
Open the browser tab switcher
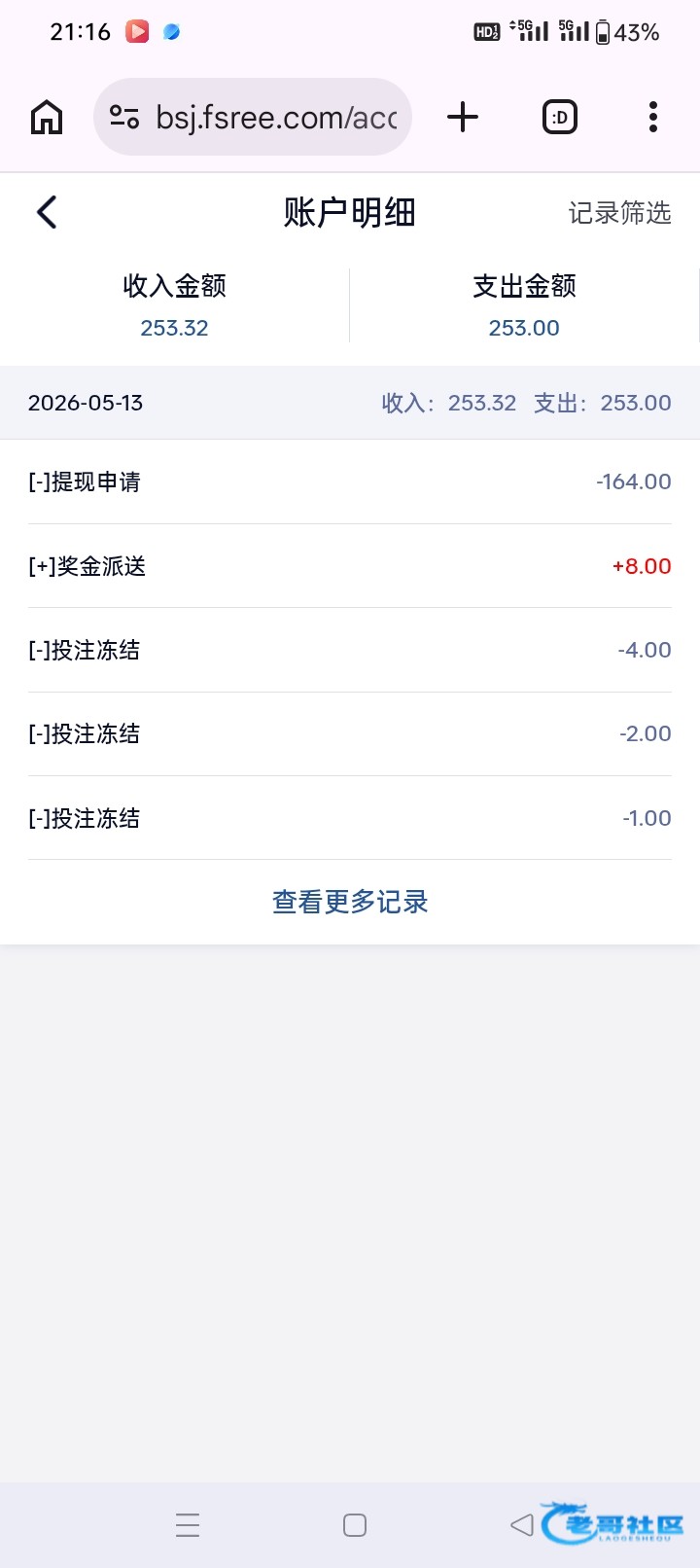click(x=560, y=118)
